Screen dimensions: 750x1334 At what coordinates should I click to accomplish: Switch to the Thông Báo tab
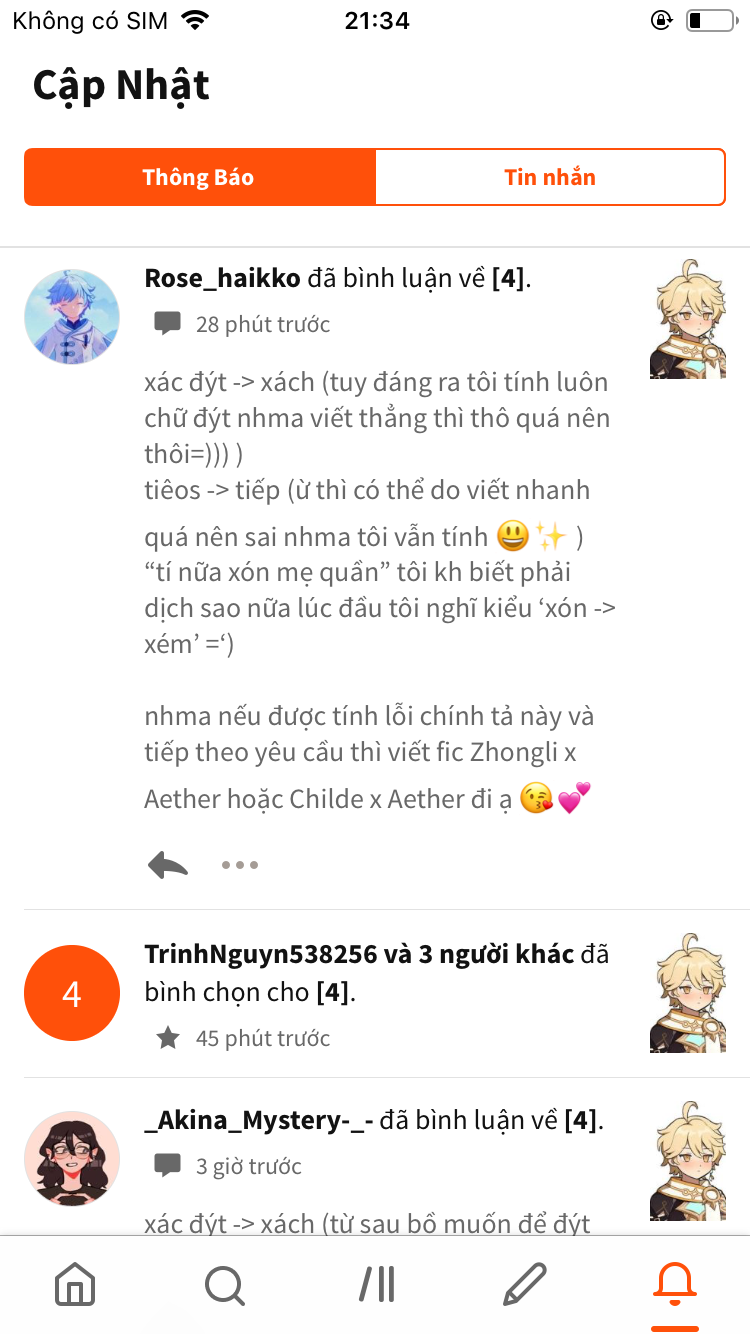pyautogui.click(x=199, y=177)
